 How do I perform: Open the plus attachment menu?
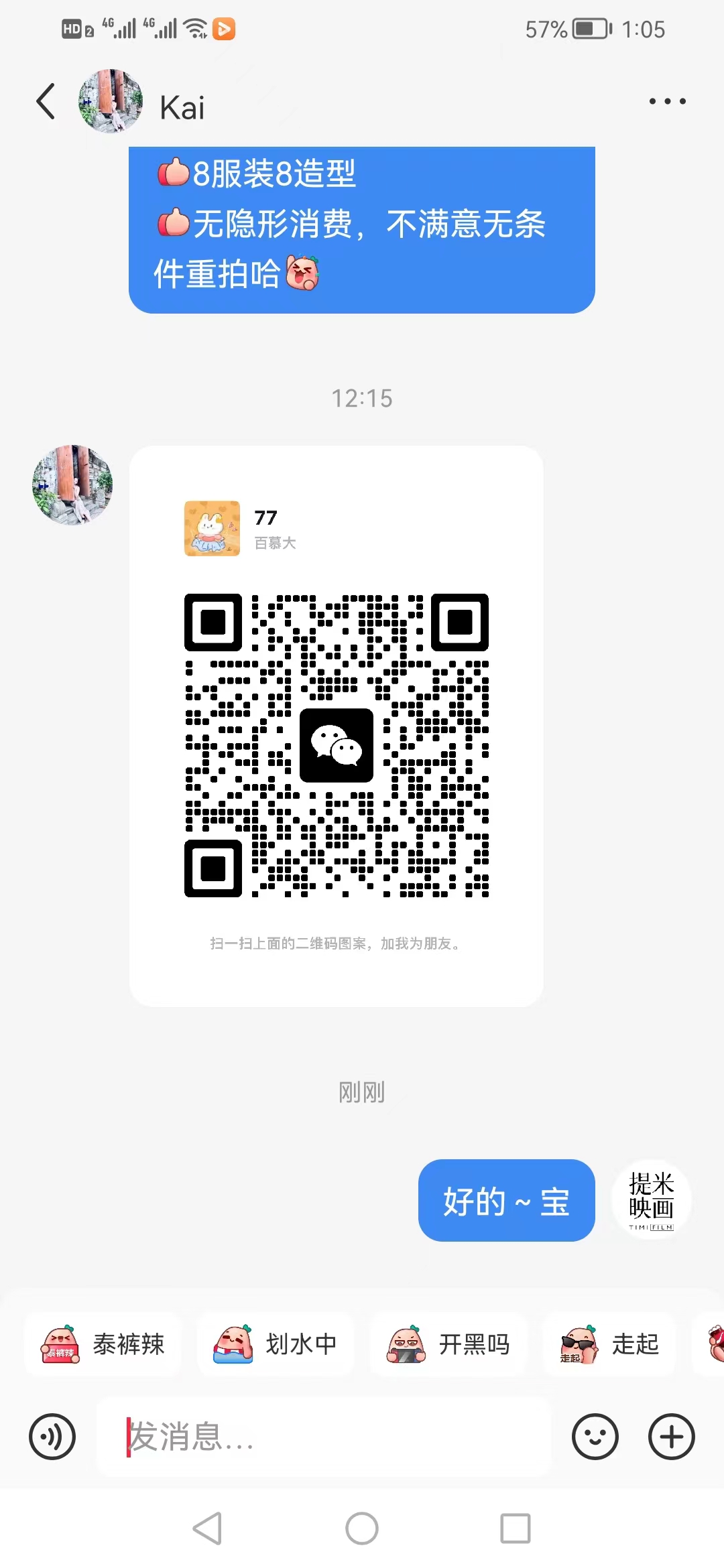point(671,1437)
